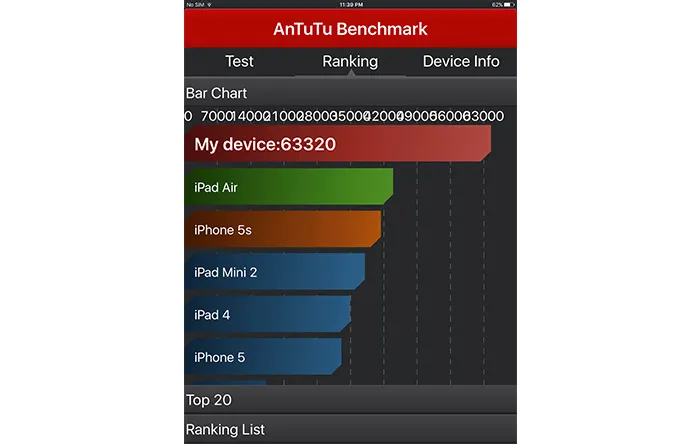Image resolution: width=700 pixels, height=444 pixels.
Task: Expand the Top 20 section
Action: tap(350, 399)
